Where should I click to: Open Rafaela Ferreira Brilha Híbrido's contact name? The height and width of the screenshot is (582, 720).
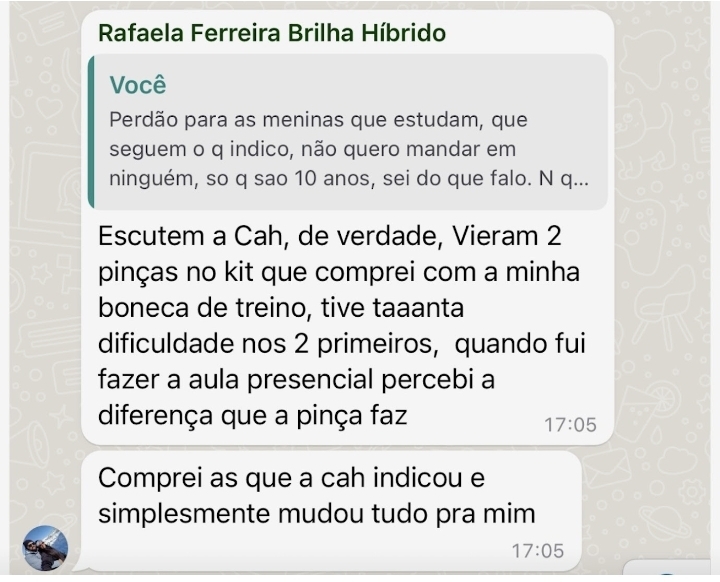pyautogui.click(x=271, y=34)
